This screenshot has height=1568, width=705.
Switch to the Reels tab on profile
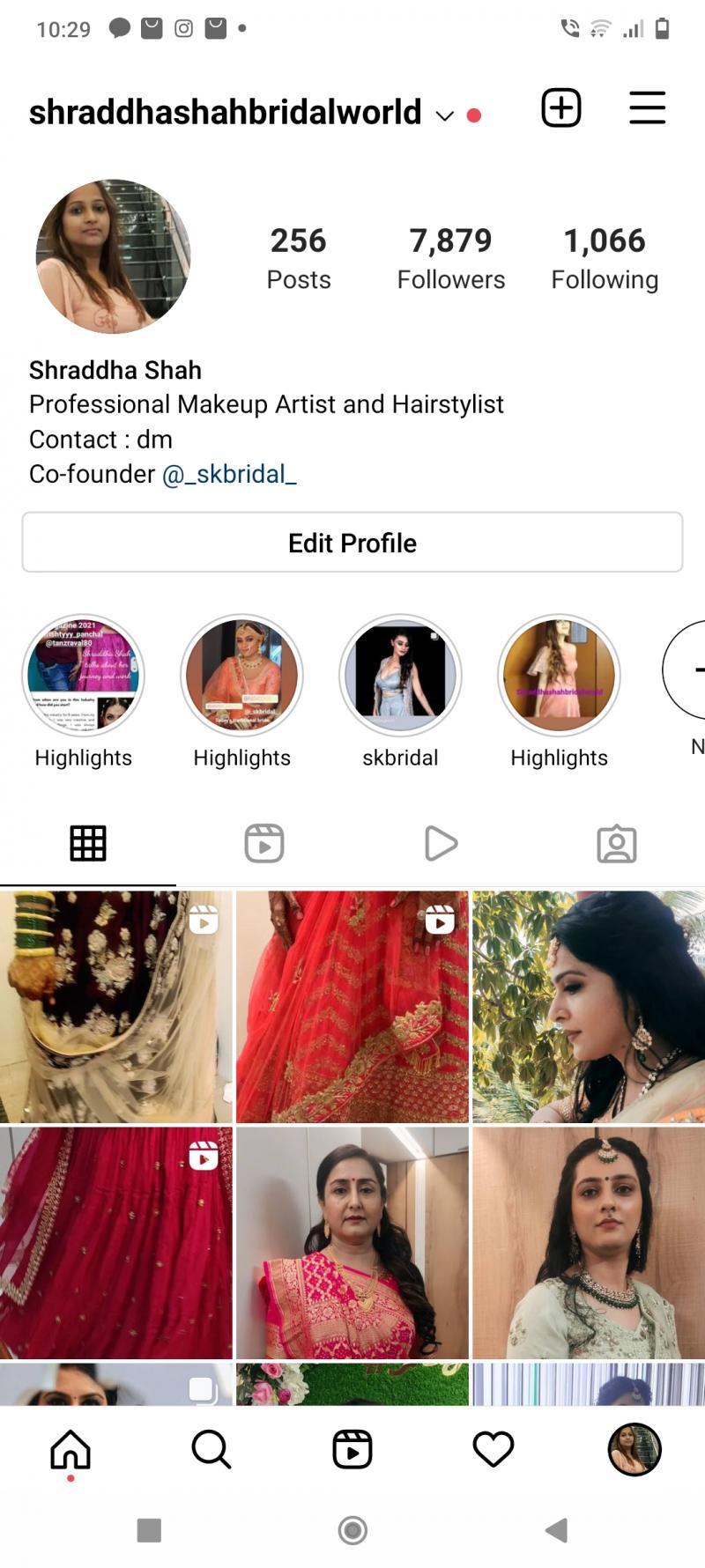[x=264, y=843]
